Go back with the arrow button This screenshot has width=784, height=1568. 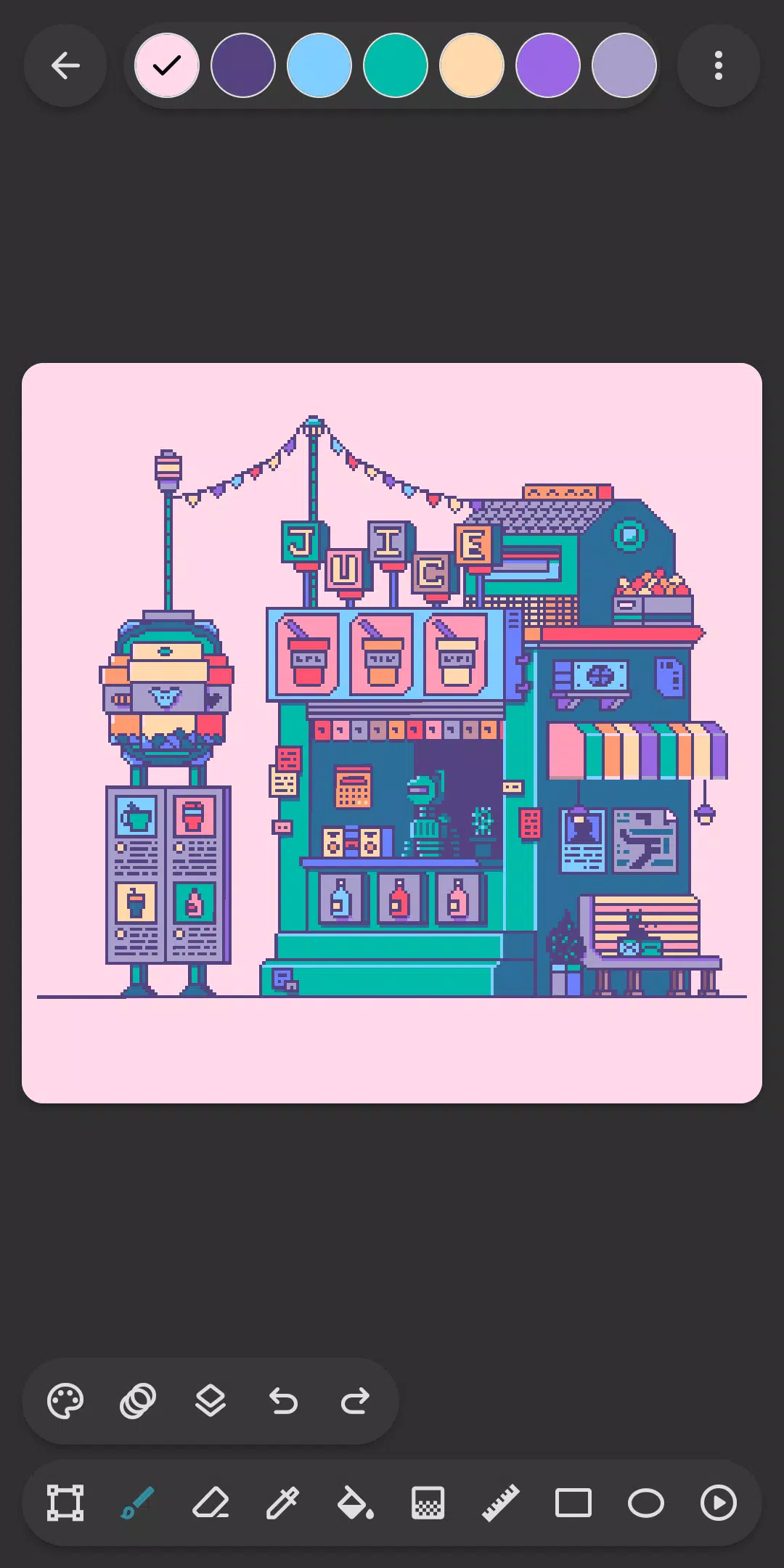(x=65, y=65)
